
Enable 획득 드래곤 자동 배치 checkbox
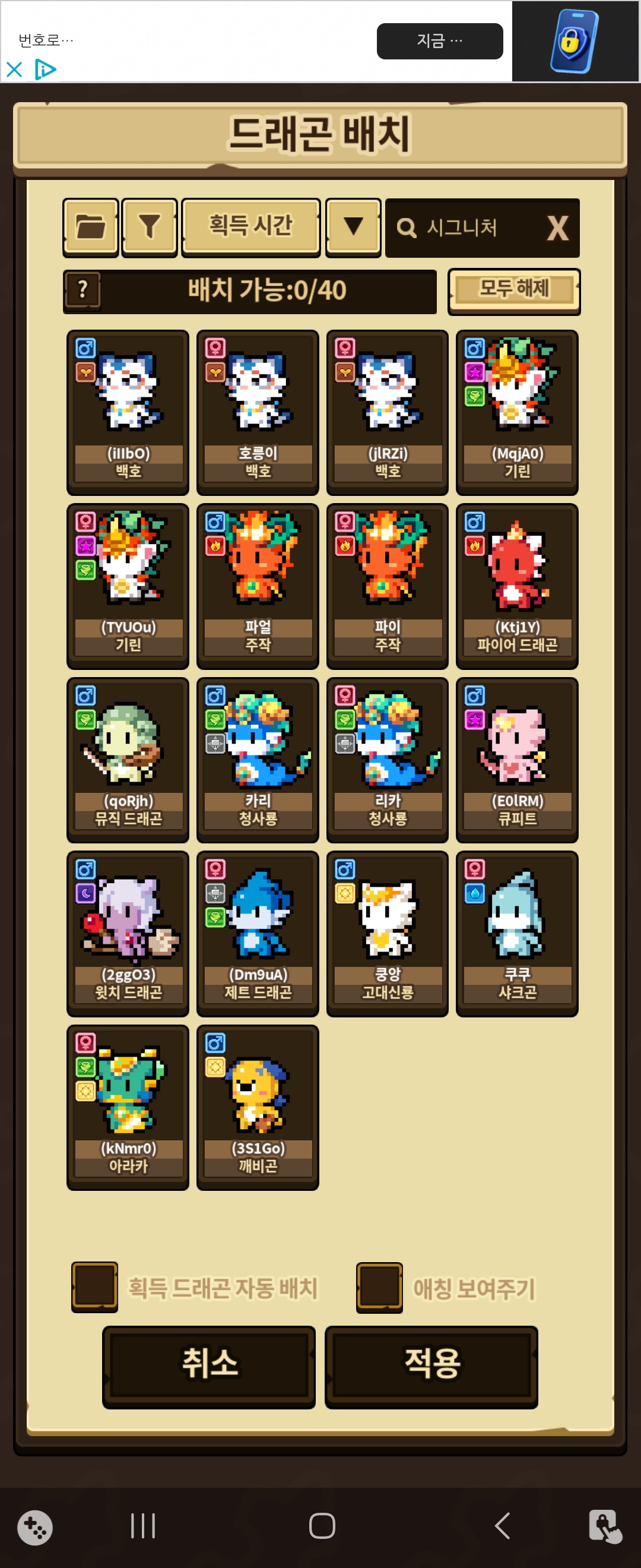pyautogui.click(x=94, y=1287)
